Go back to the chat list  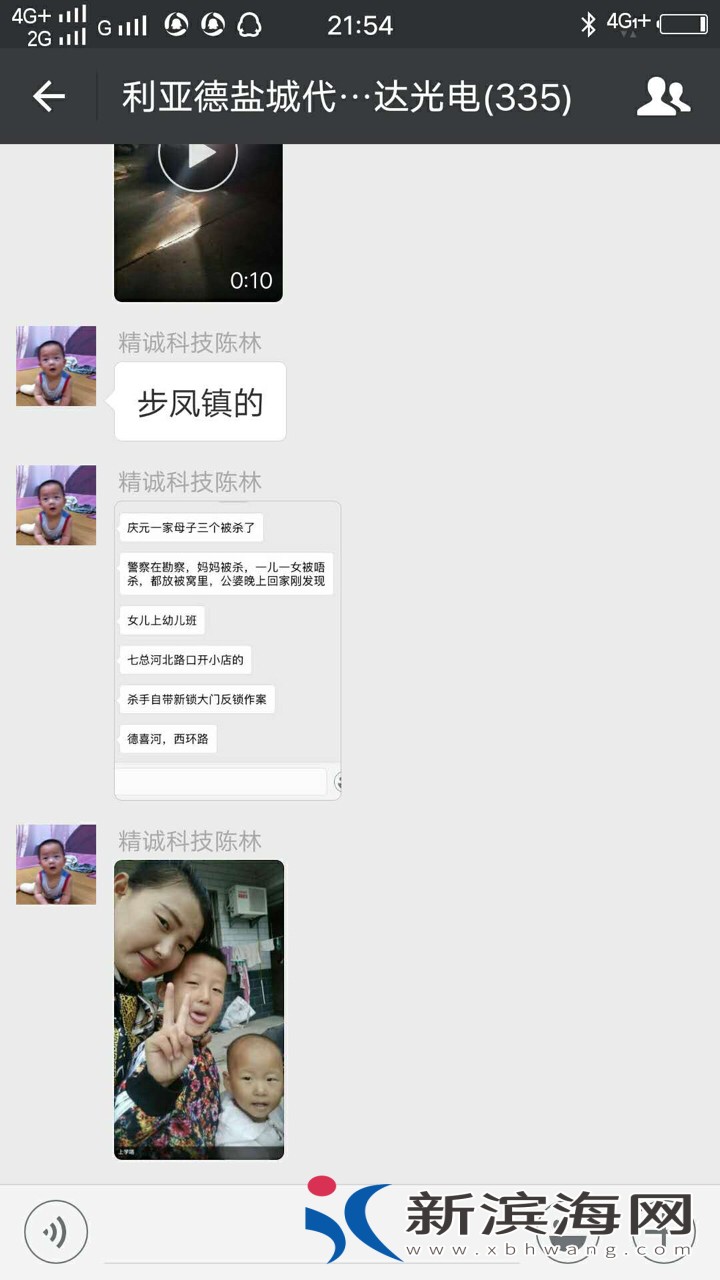(48, 97)
